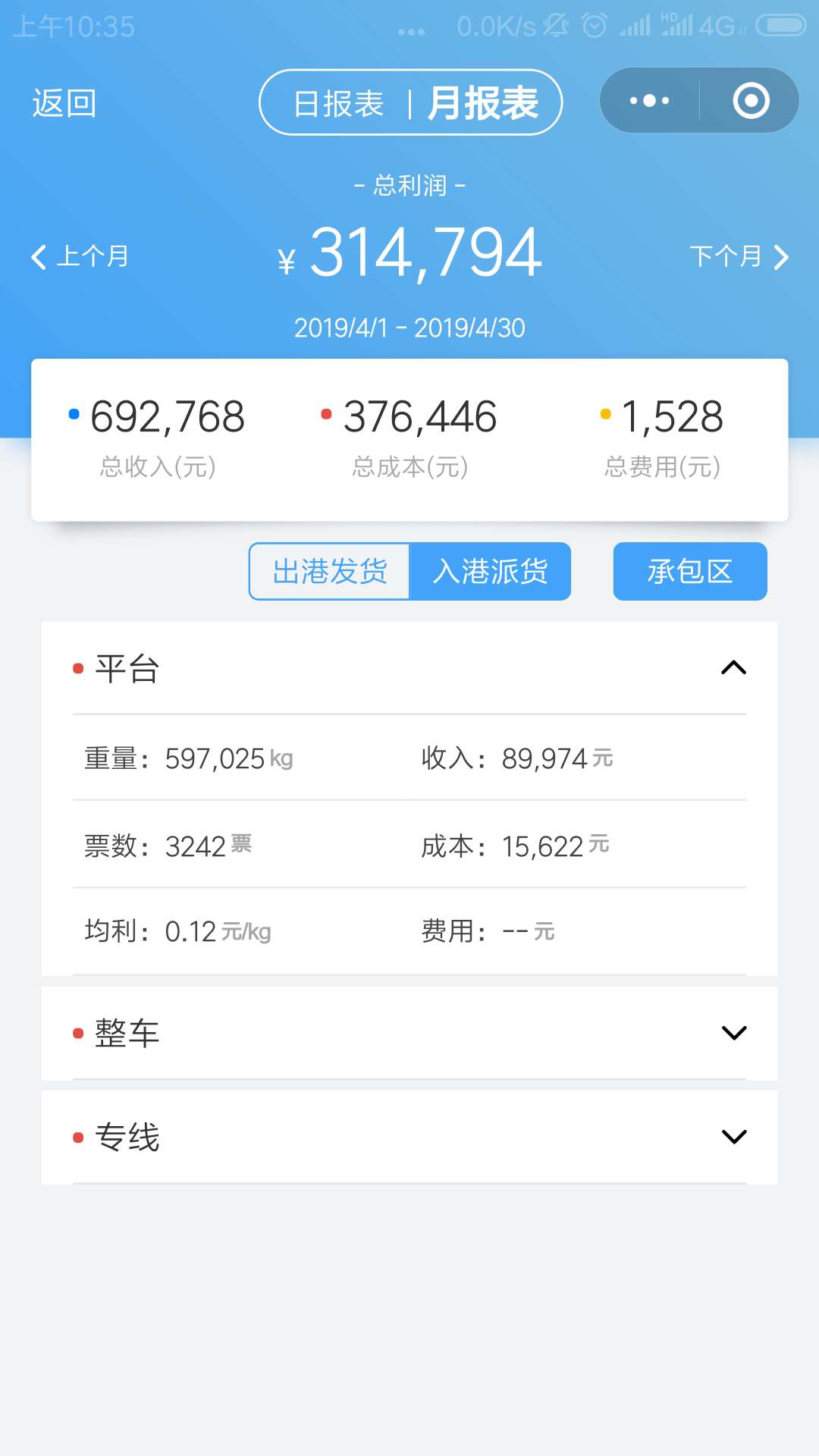Image resolution: width=819 pixels, height=1456 pixels.
Task: Switch to the 日报表 daily report
Action: click(x=338, y=104)
